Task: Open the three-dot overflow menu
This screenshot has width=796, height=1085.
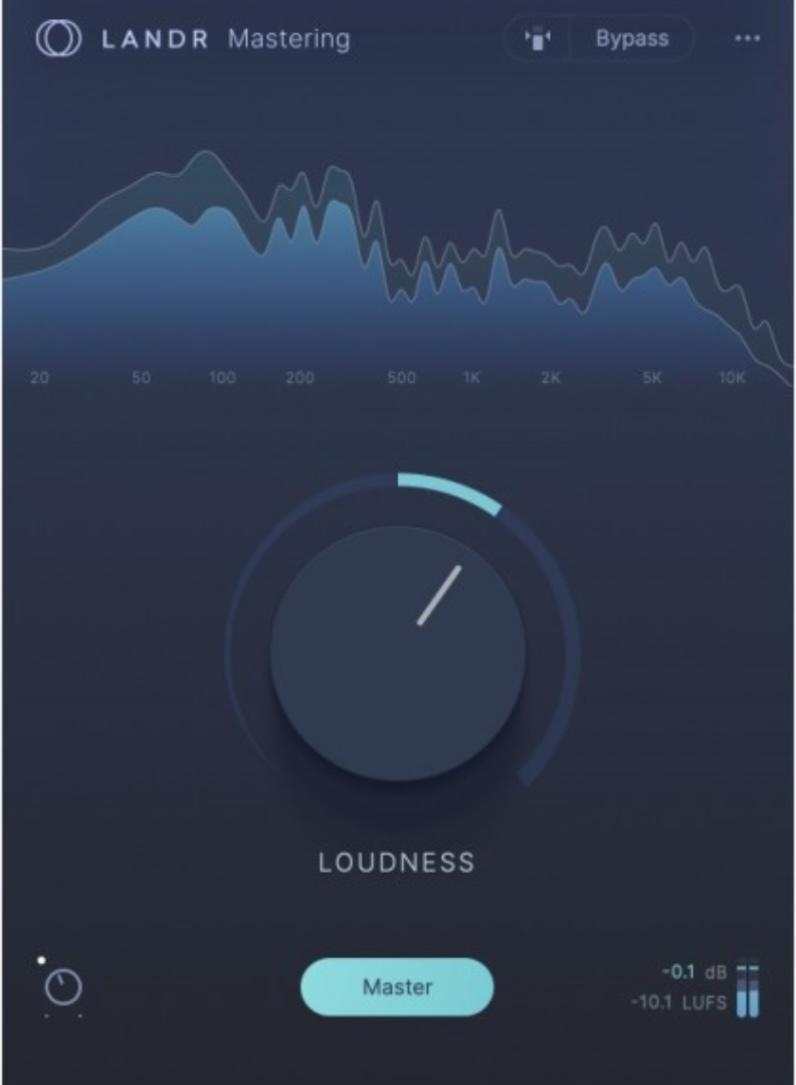Action: click(x=747, y=39)
